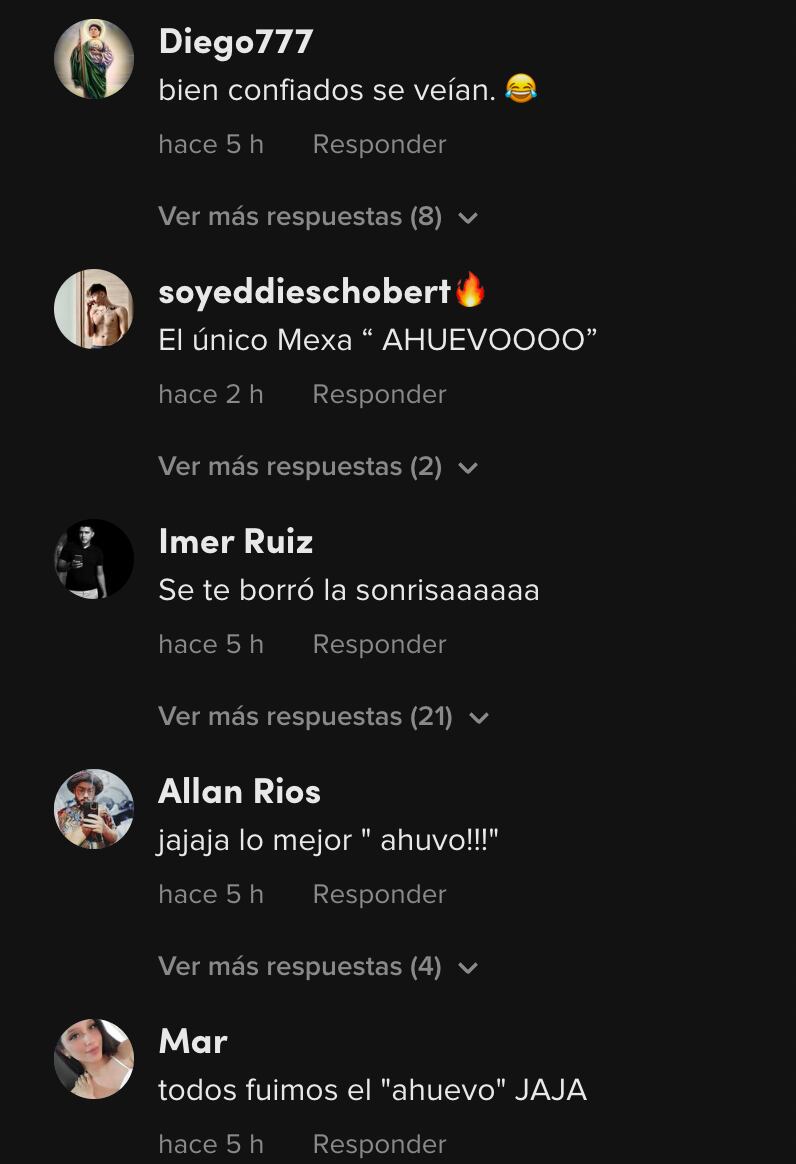The height and width of the screenshot is (1164, 796).
Task: Open soyeddieschobert's profile picture
Action: pos(94,309)
